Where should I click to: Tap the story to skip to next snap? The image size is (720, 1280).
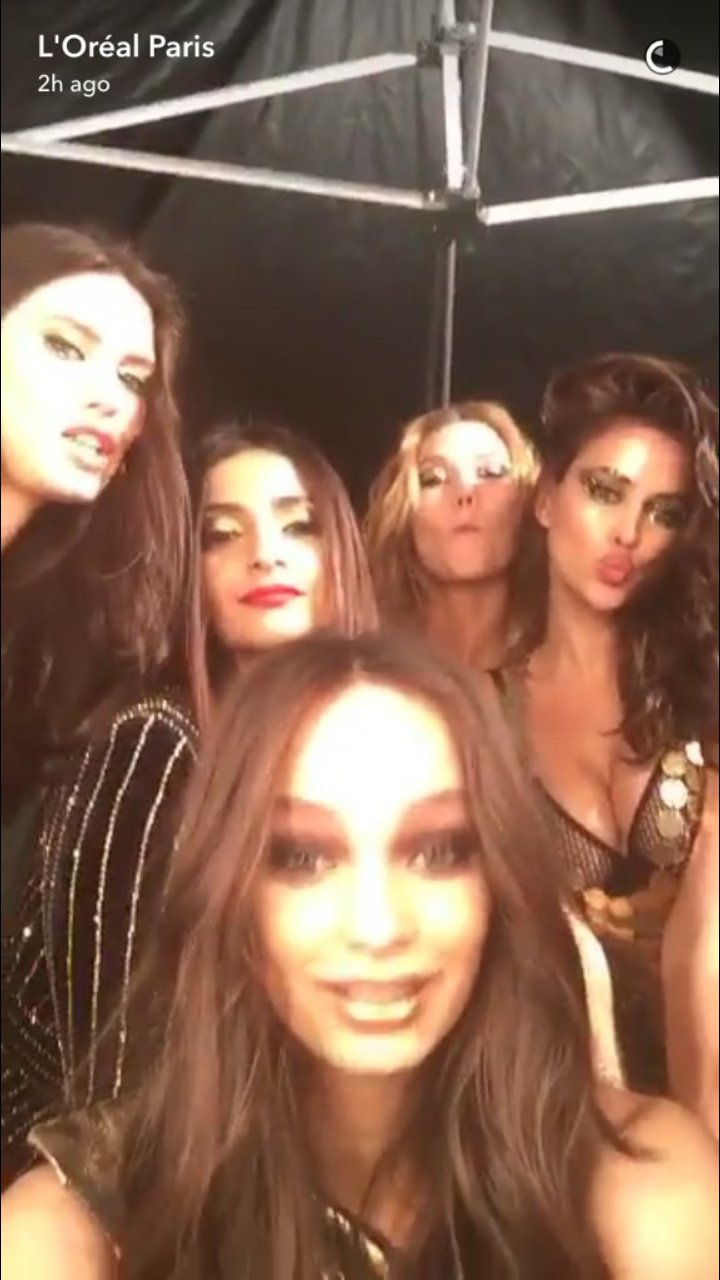[x=360, y=640]
